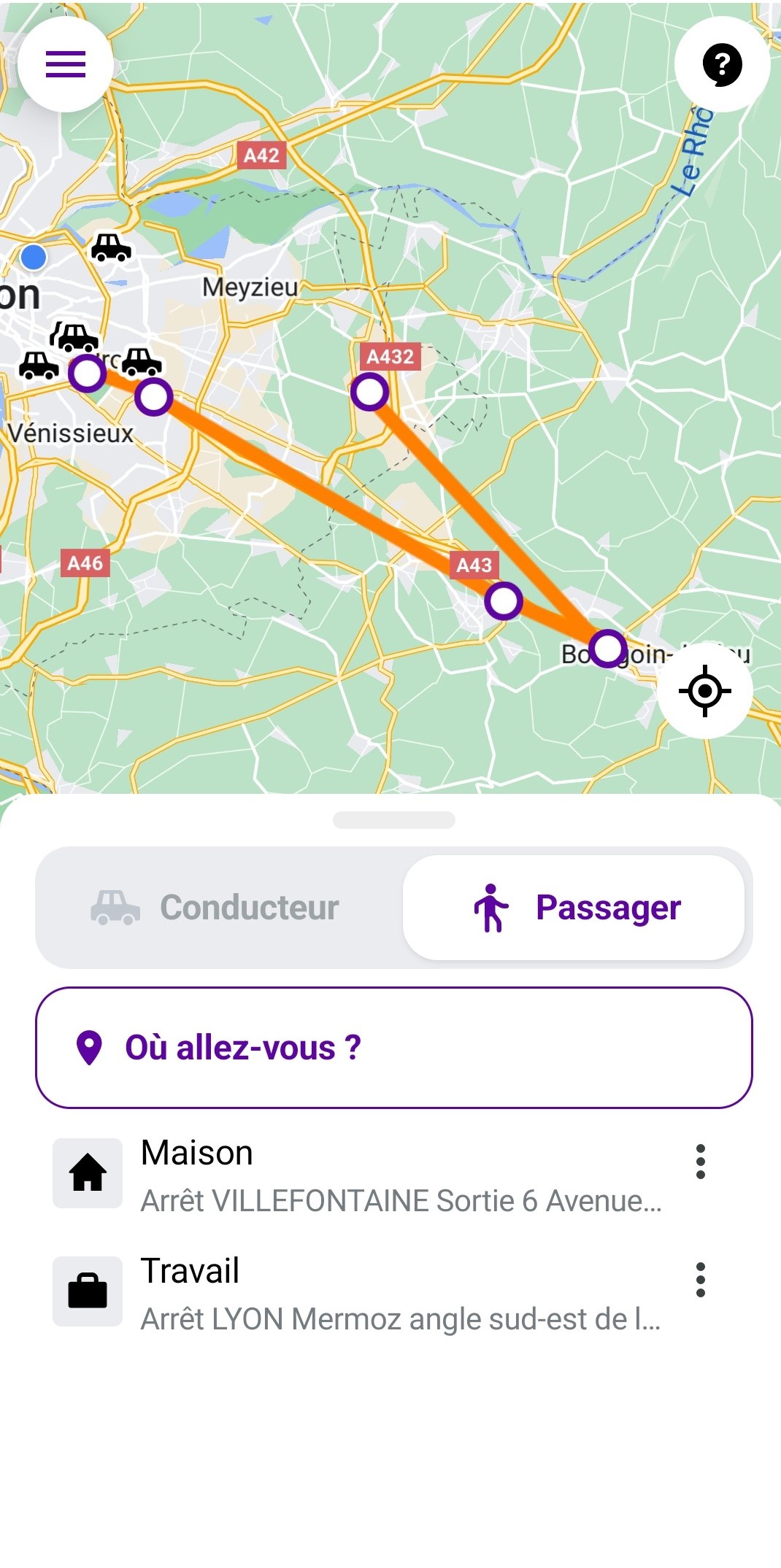Center map on my location
Image resolution: width=781 pixels, height=1568 pixels.
pyautogui.click(x=704, y=690)
